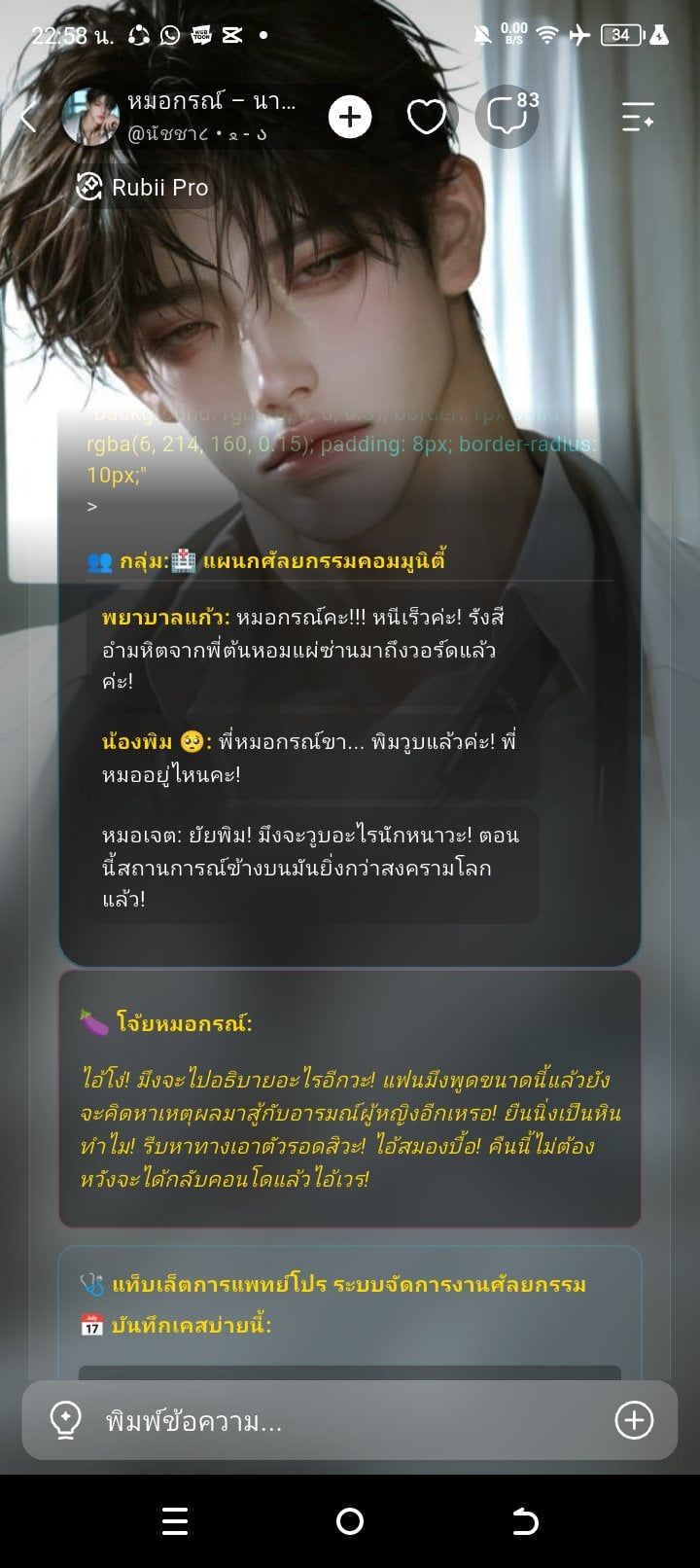Open the หมอกรณ์ character profile avatar
700x1568 pixels.
click(x=89, y=118)
